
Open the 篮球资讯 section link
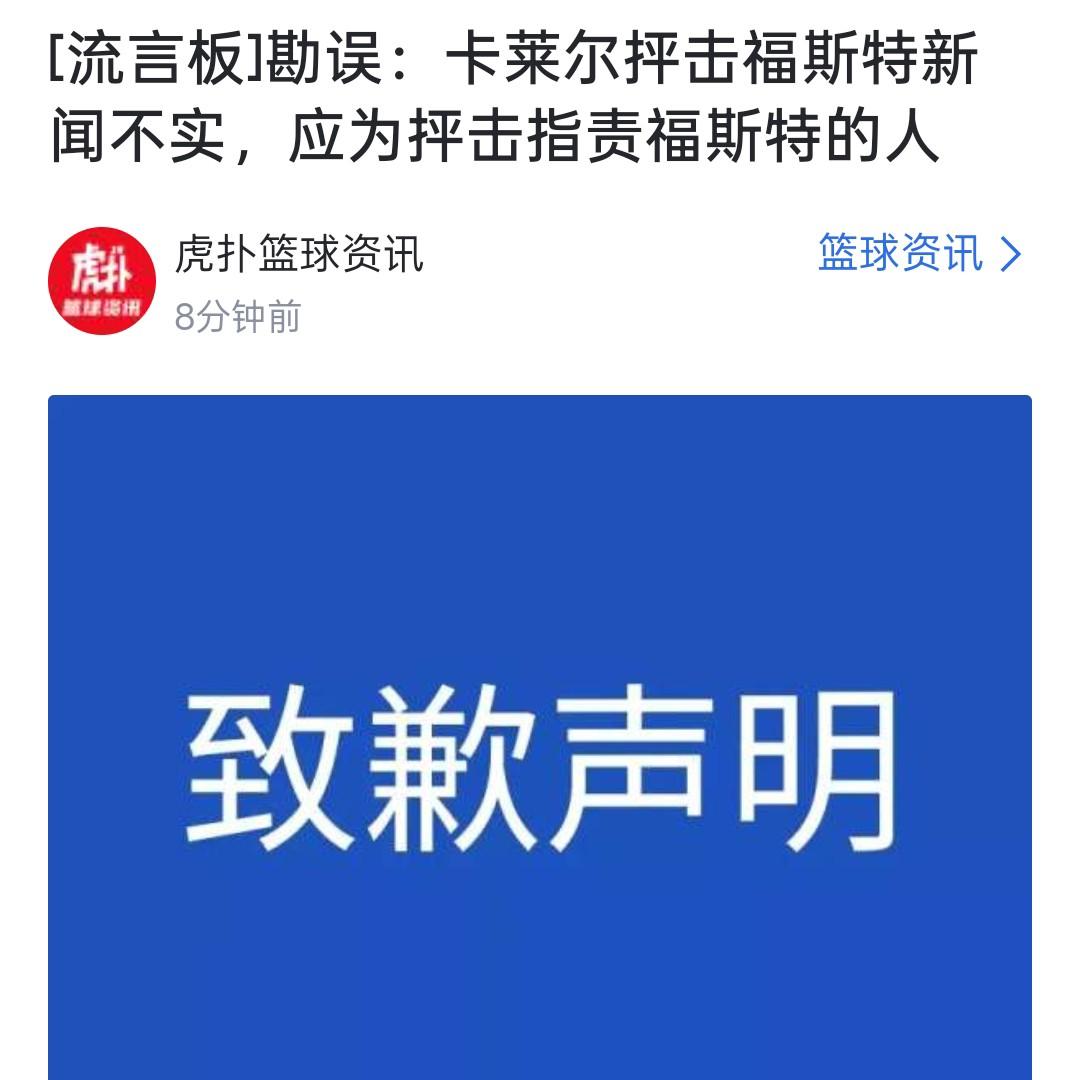pos(918,254)
